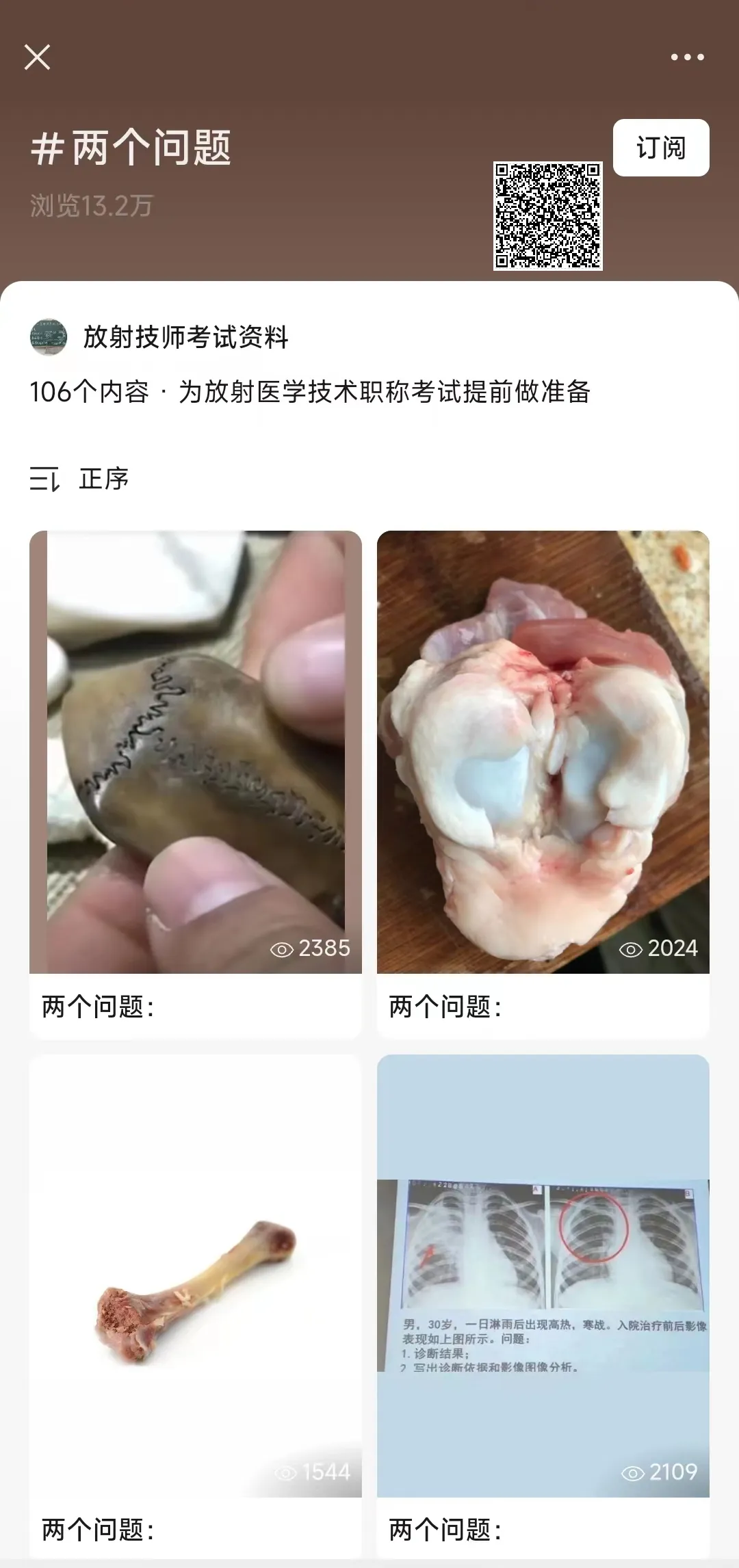
Task: Open the skull suture bone post with 2385 views
Action: click(x=196, y=784)
